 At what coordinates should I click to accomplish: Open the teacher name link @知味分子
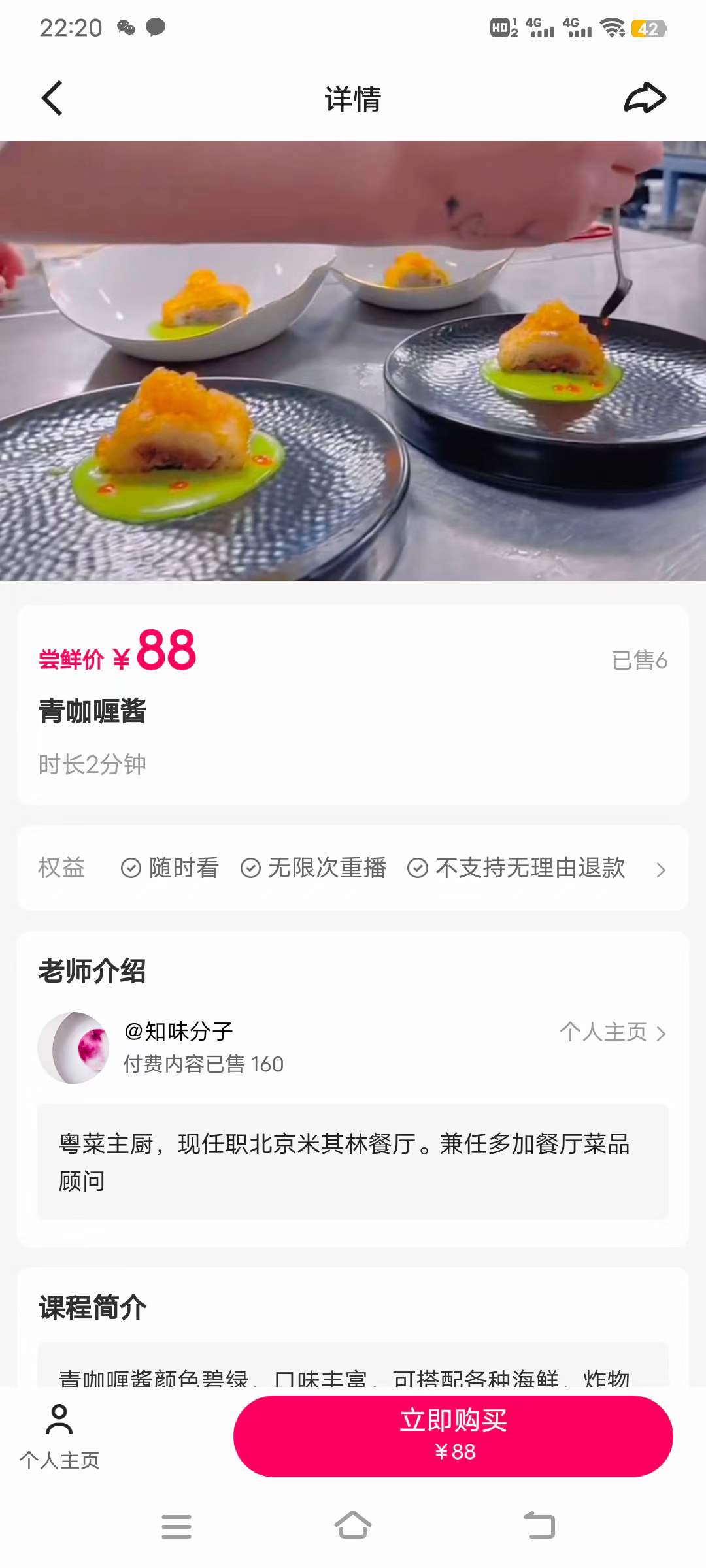click(177, 1031)
